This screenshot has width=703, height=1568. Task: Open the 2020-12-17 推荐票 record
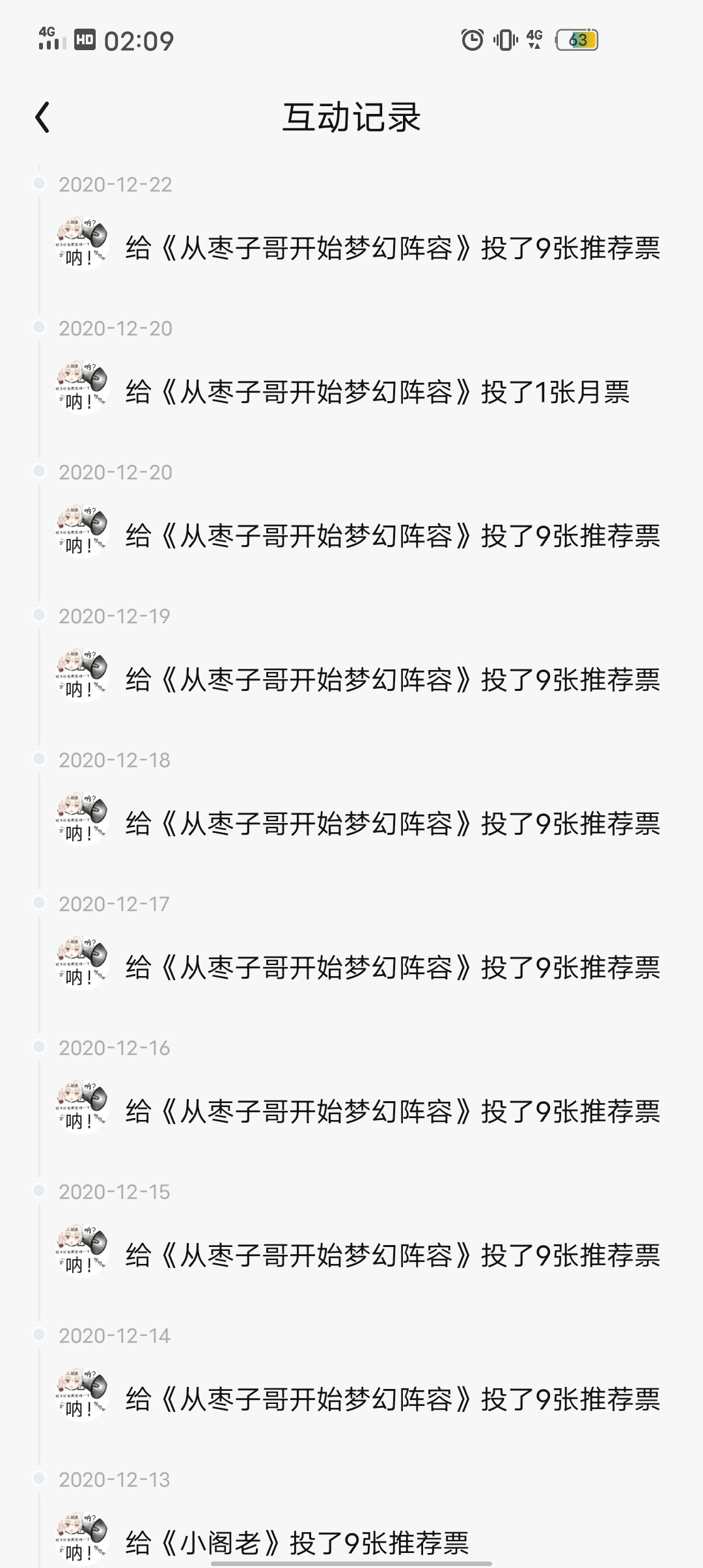(x=393, y=968)
